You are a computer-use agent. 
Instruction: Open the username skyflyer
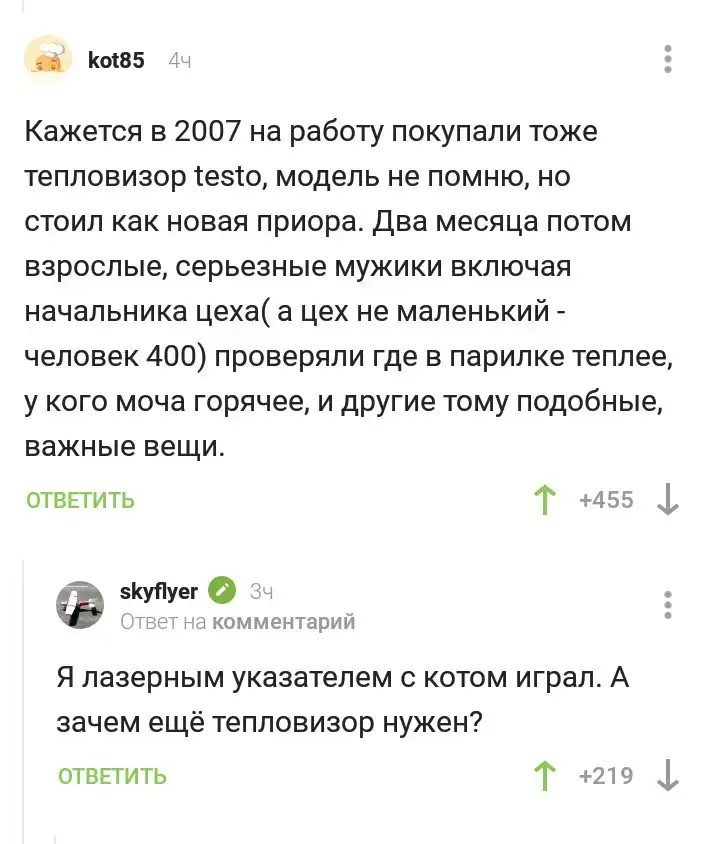pyautogui.click(x=158, y=591)
